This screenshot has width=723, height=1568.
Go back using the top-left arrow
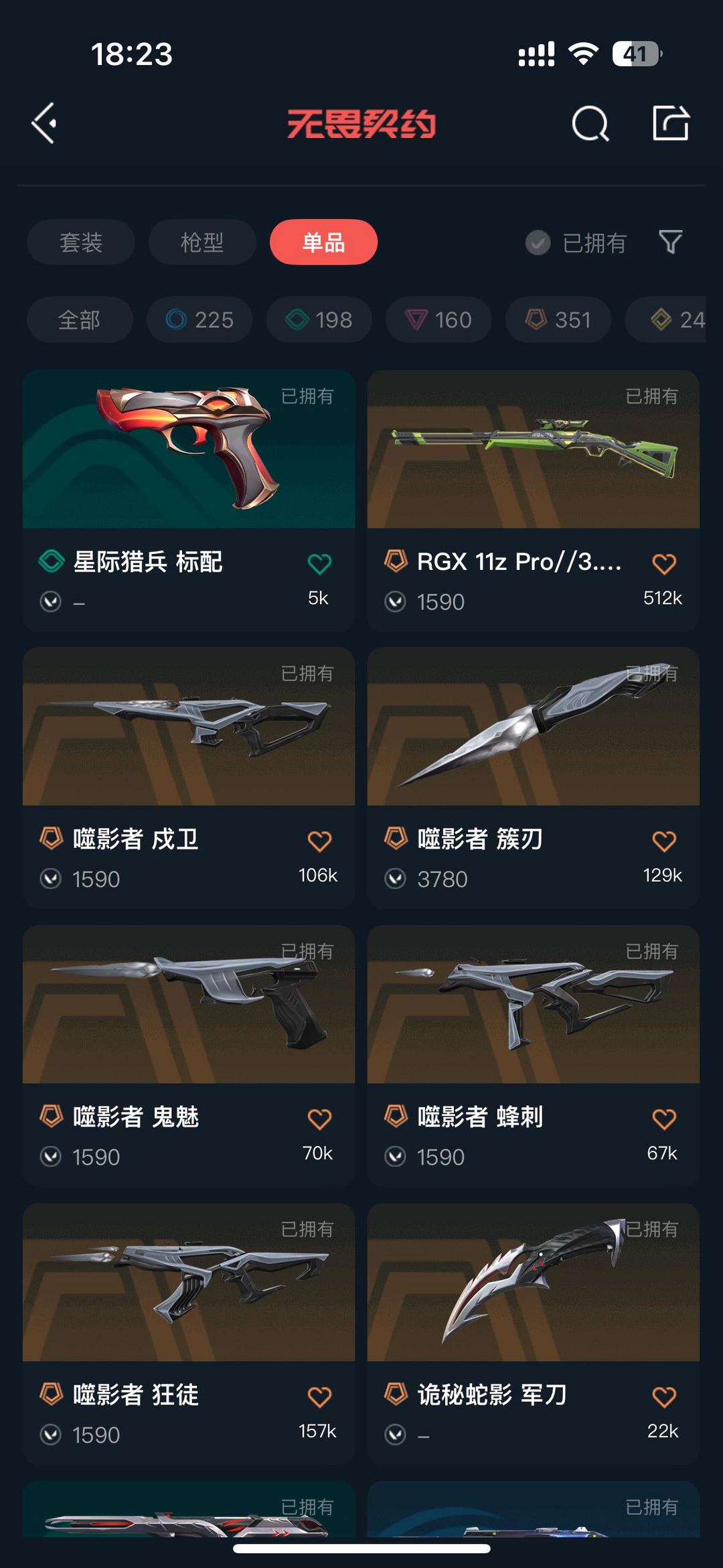pyautogui.click(x=44, y=123)
